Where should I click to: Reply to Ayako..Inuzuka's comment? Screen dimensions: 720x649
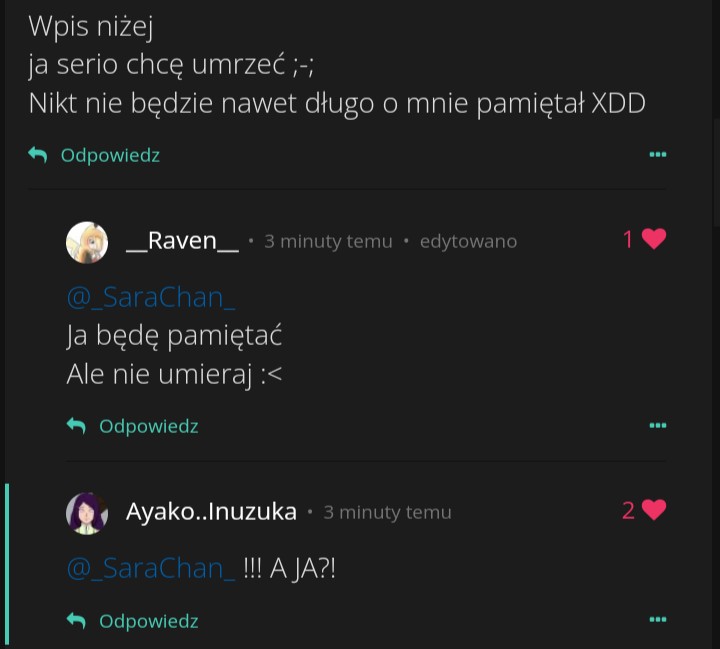pyautogui.click(x=132, y=621)
